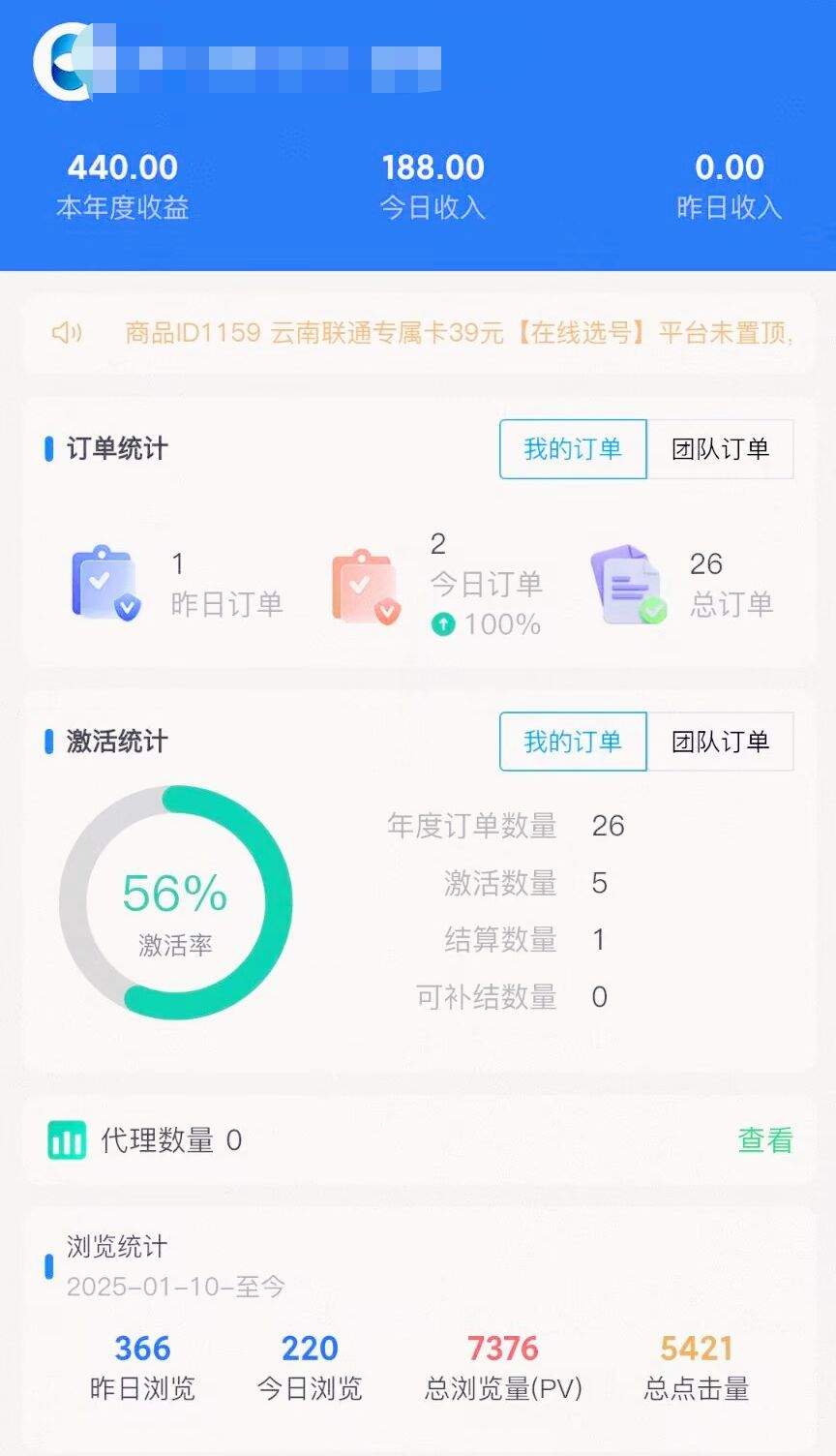This screenshot has height=1456, width=836.
Task: Switch to 团队订单 under 订单统计
Action: pos(720,449)
